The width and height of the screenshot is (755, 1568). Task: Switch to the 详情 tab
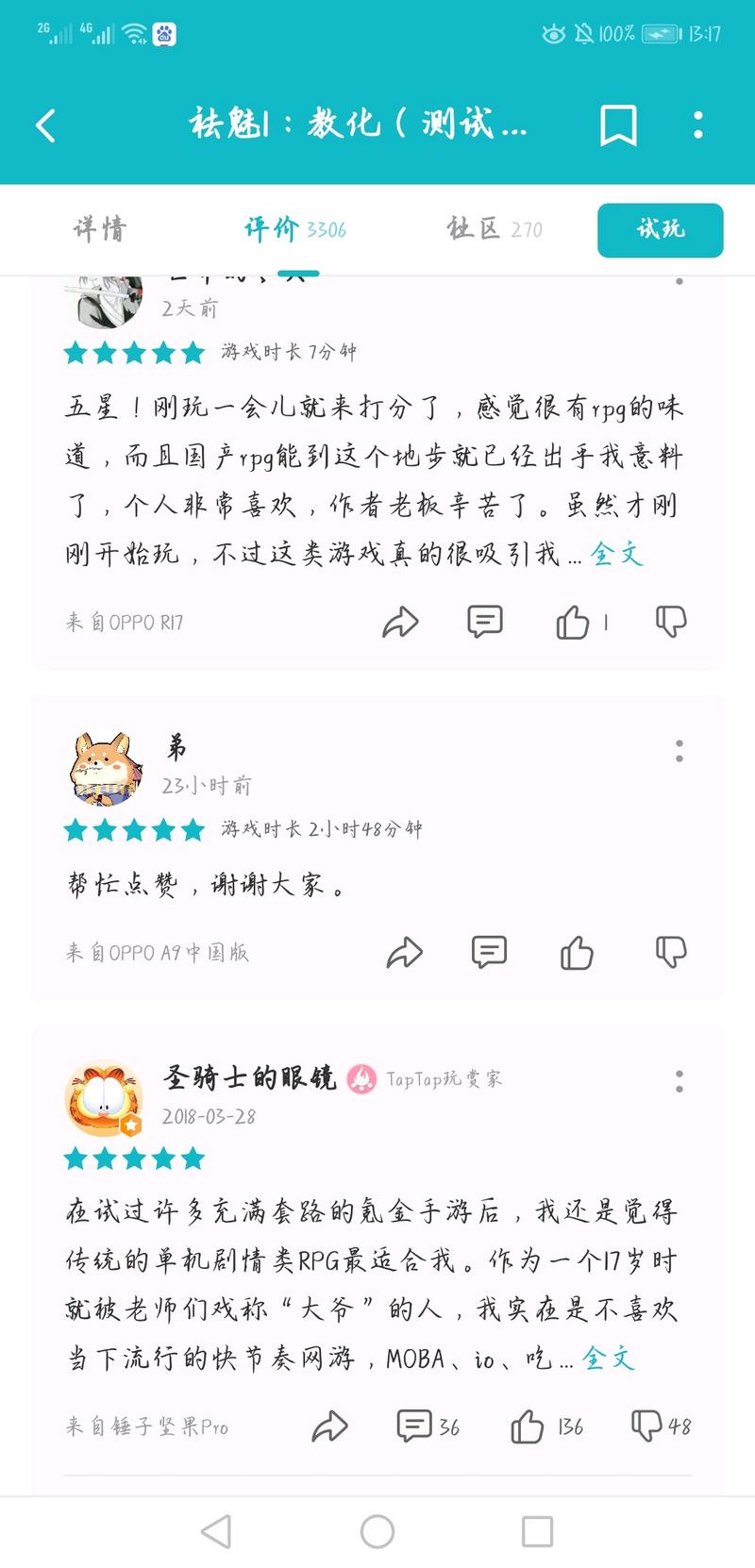click(x=100, y=229)
